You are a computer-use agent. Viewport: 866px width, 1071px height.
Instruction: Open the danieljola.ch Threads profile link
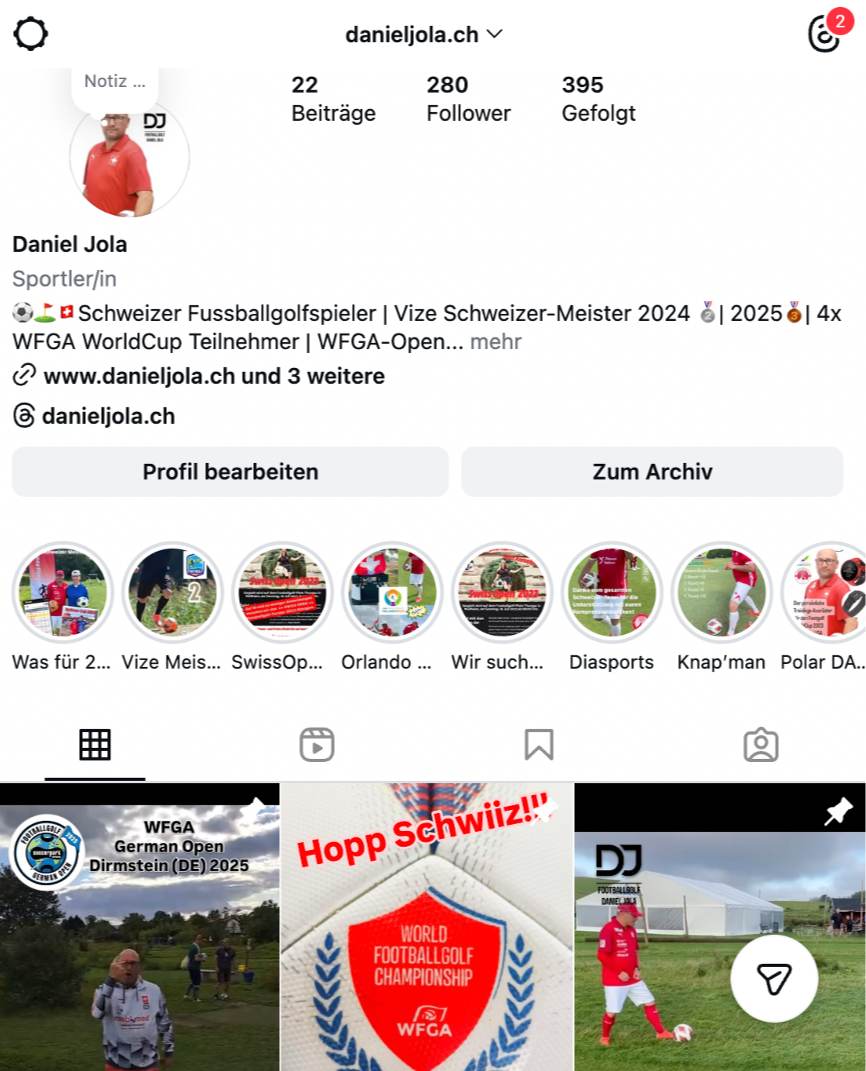click(x=107, y=416)
